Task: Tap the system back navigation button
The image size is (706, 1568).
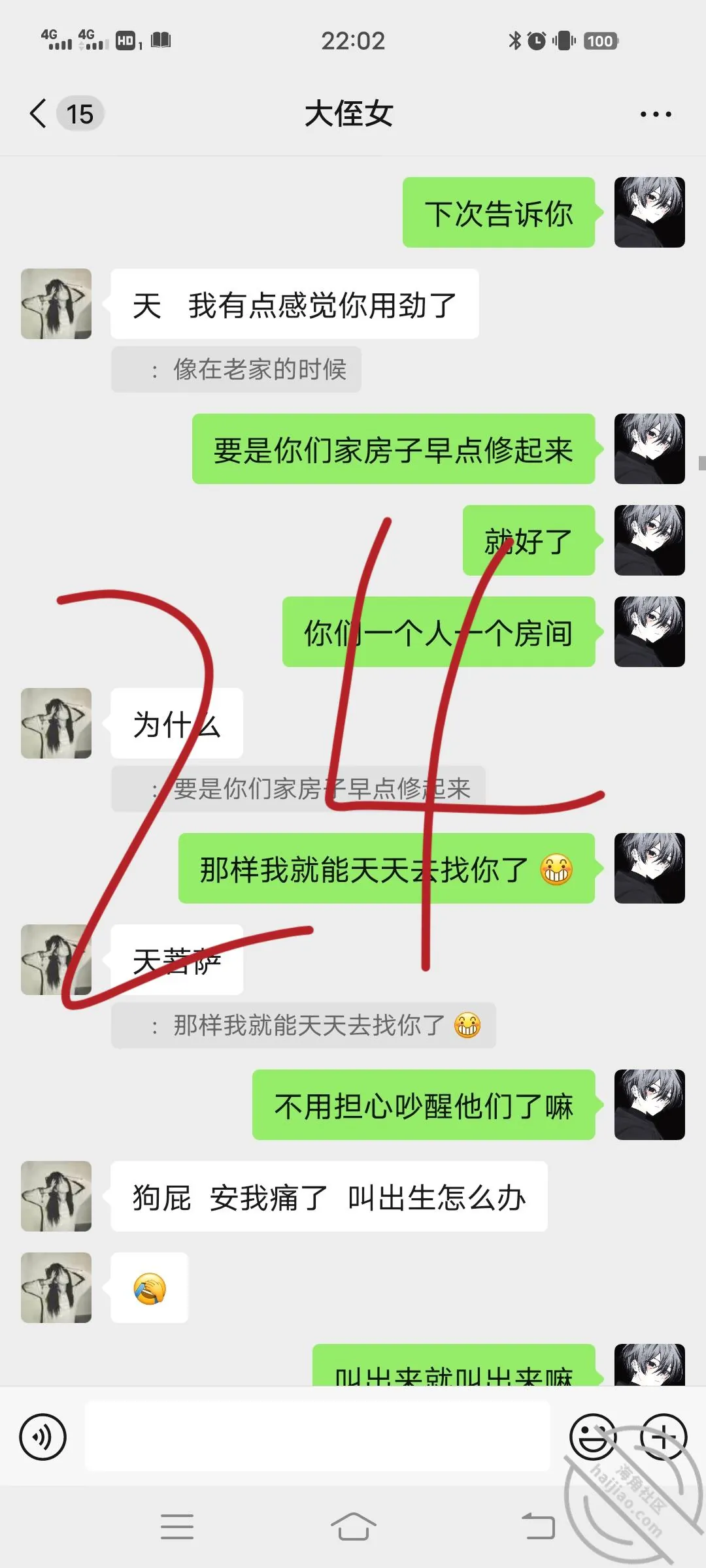Action: coord(538,1527)
